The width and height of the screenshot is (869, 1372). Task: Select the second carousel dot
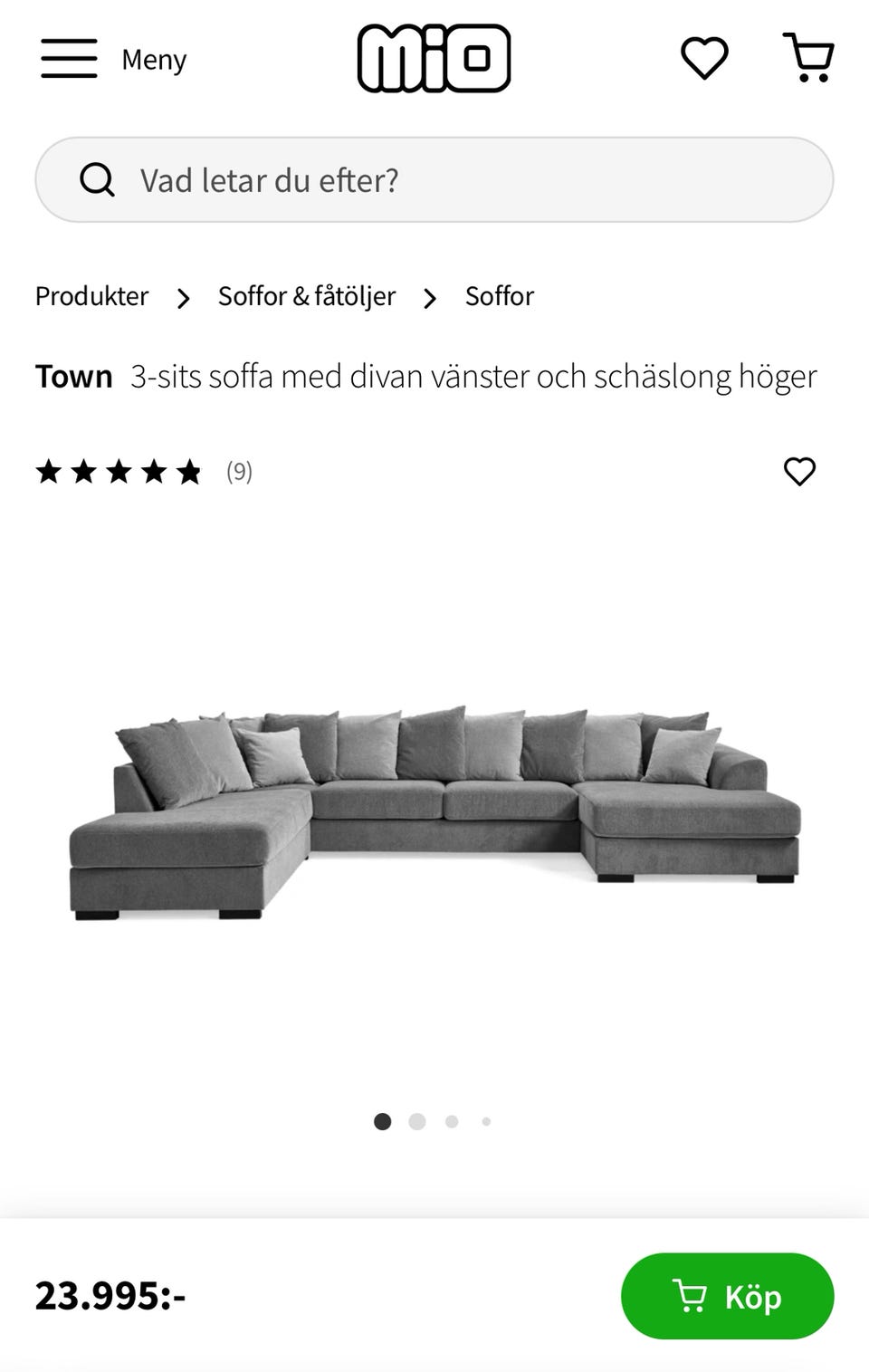[x=417, y=1121]
